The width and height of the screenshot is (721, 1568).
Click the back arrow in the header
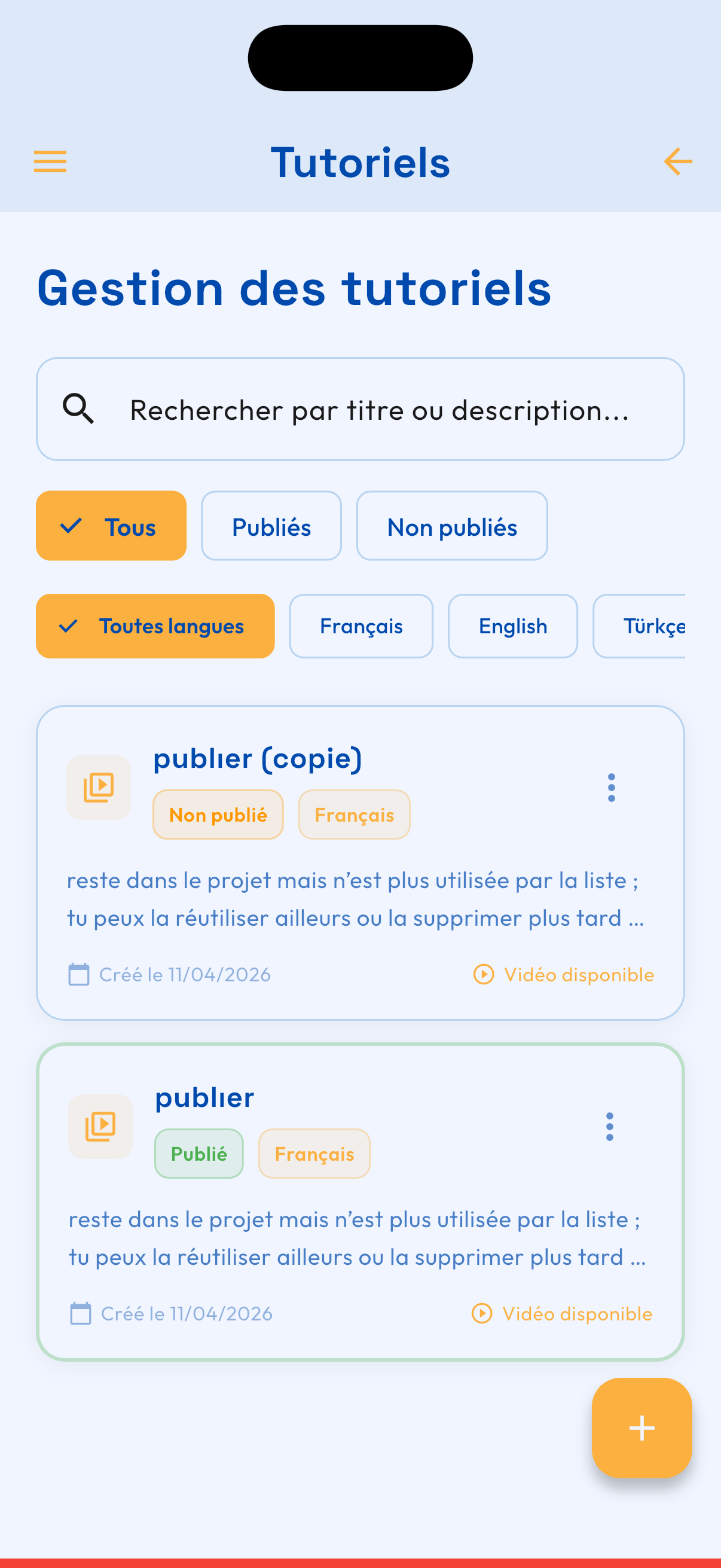pos(677,162)
